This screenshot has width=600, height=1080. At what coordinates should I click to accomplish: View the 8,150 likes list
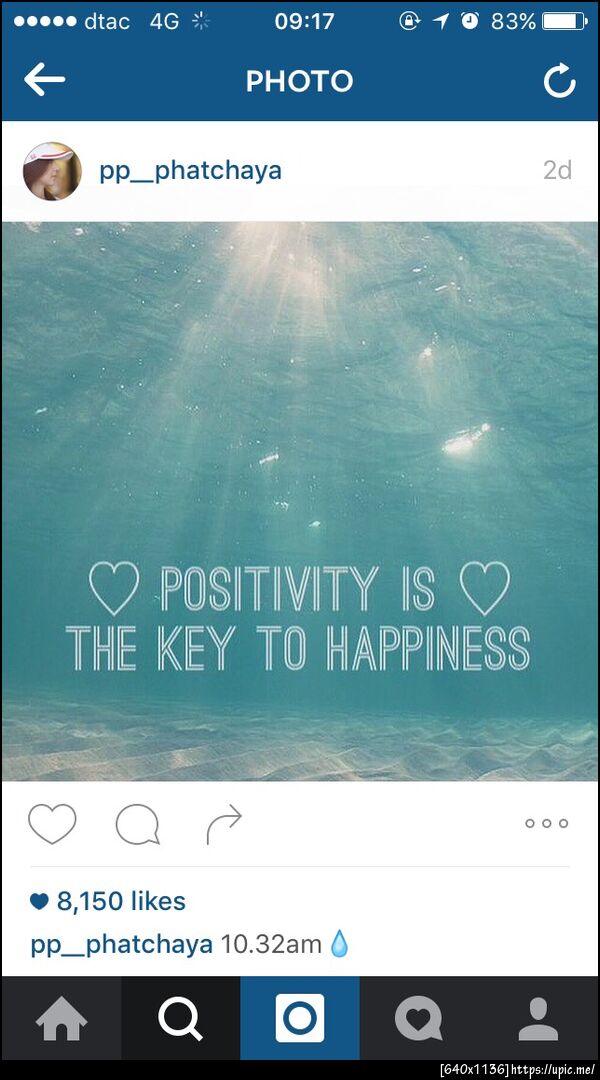point(120,901)
